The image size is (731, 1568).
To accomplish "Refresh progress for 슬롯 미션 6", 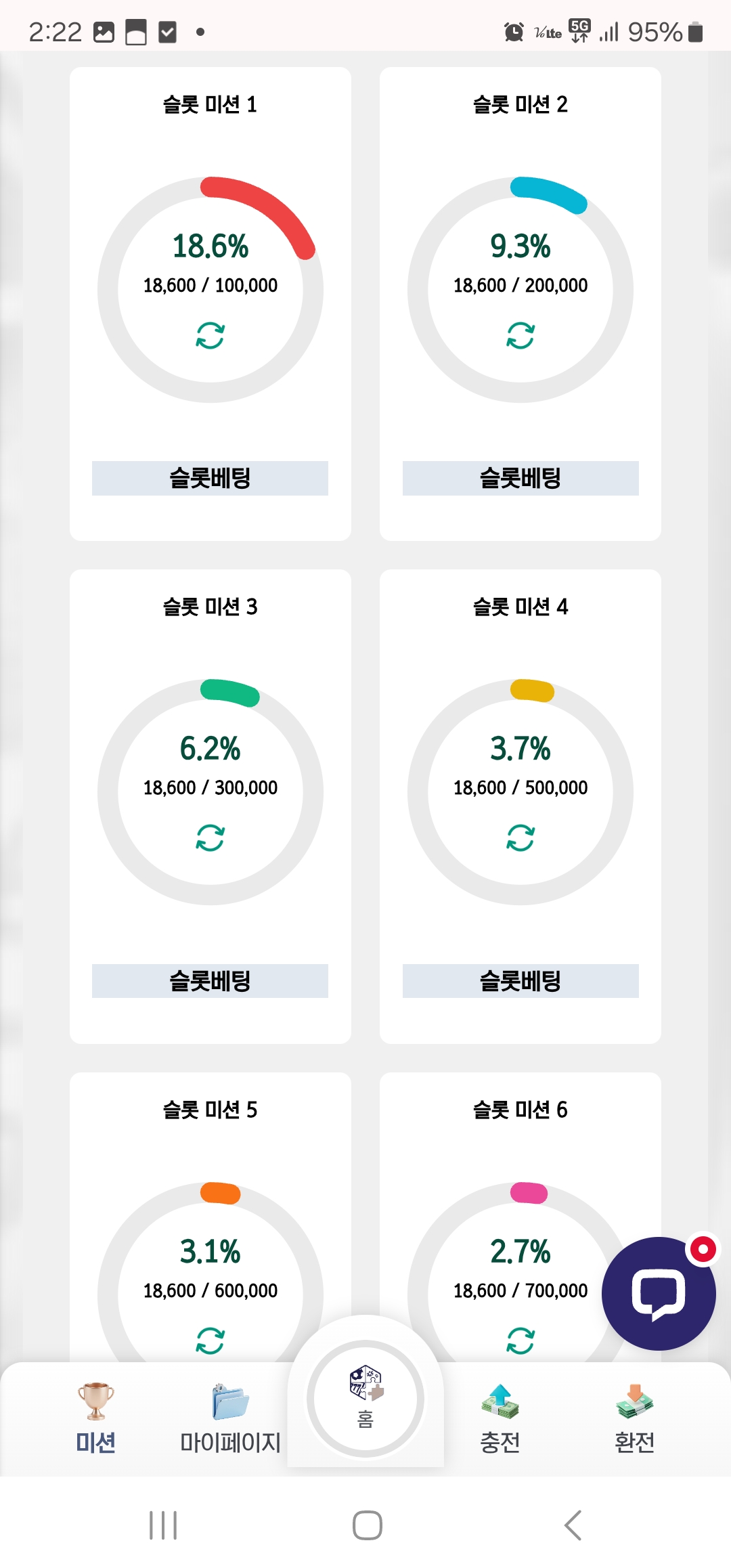I will point(520,1341).
